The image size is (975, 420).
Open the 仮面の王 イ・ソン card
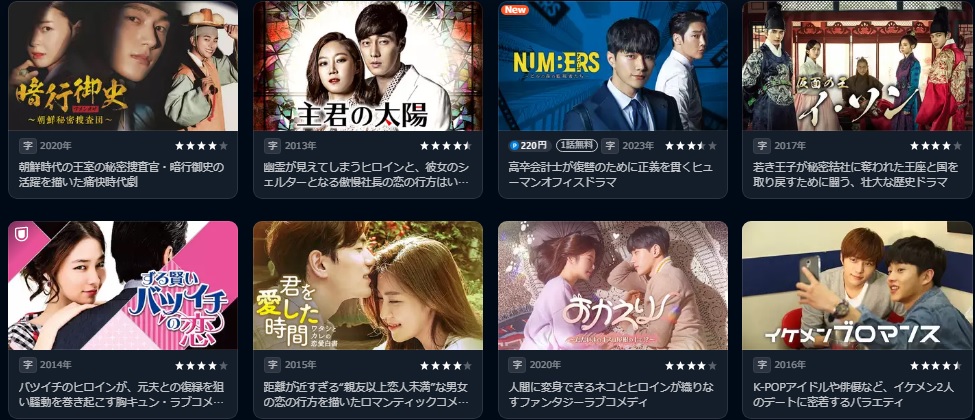tap(858, 66)
